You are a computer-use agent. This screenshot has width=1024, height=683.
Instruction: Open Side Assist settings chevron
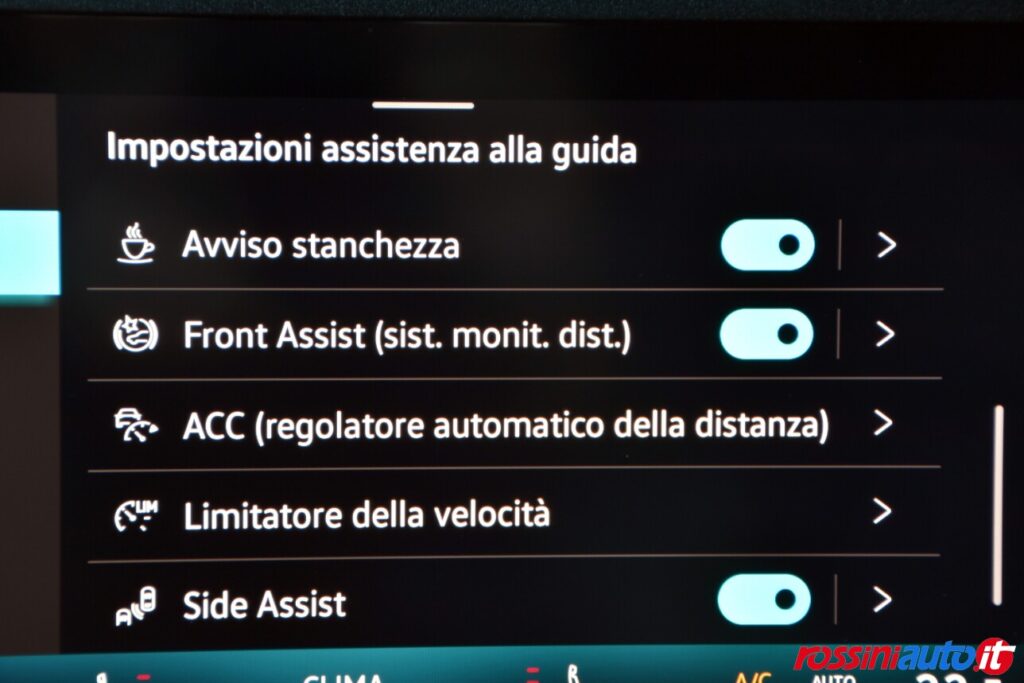882,600
